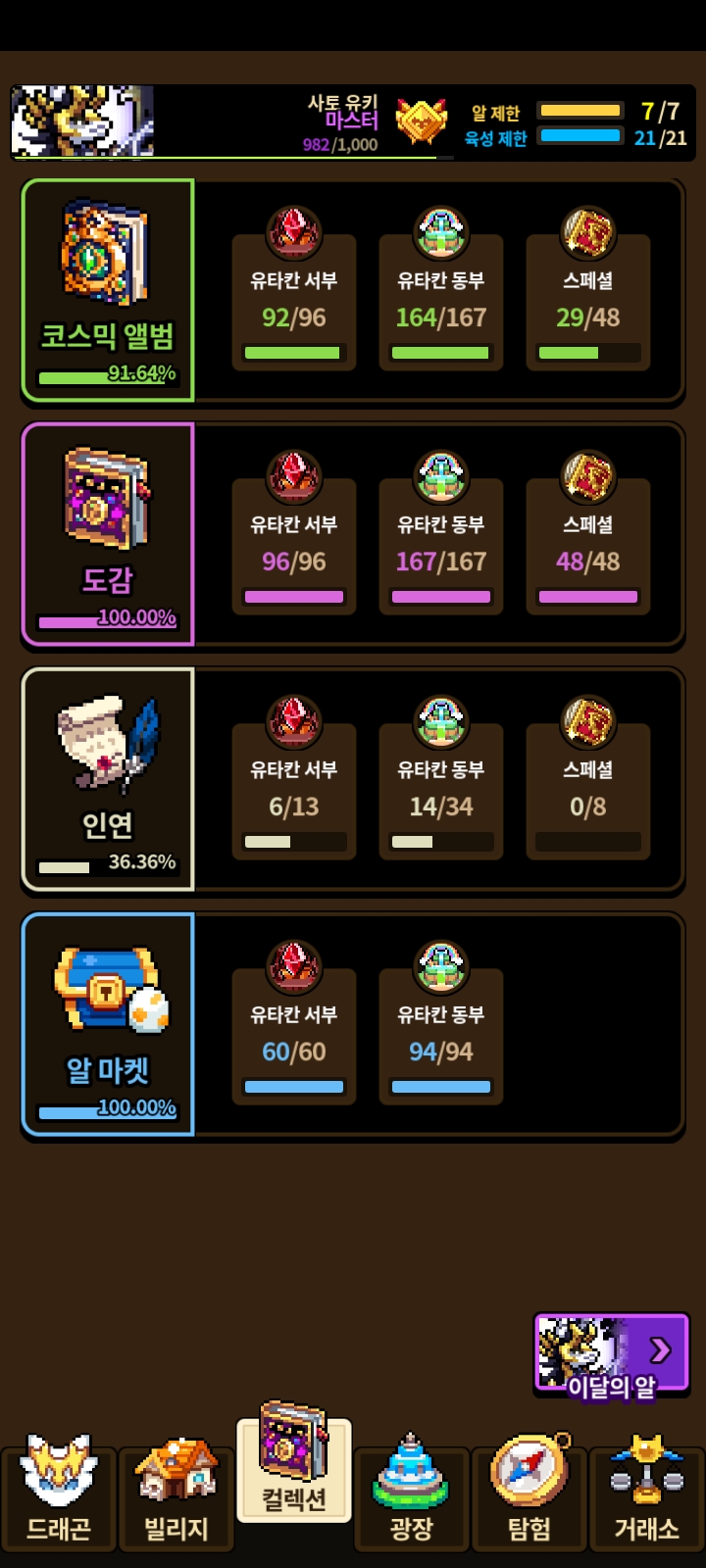The height and width of the screenshot is (1568, 706).
Task: Open the 도감 collection book
Action: click(x=108, y=534)
